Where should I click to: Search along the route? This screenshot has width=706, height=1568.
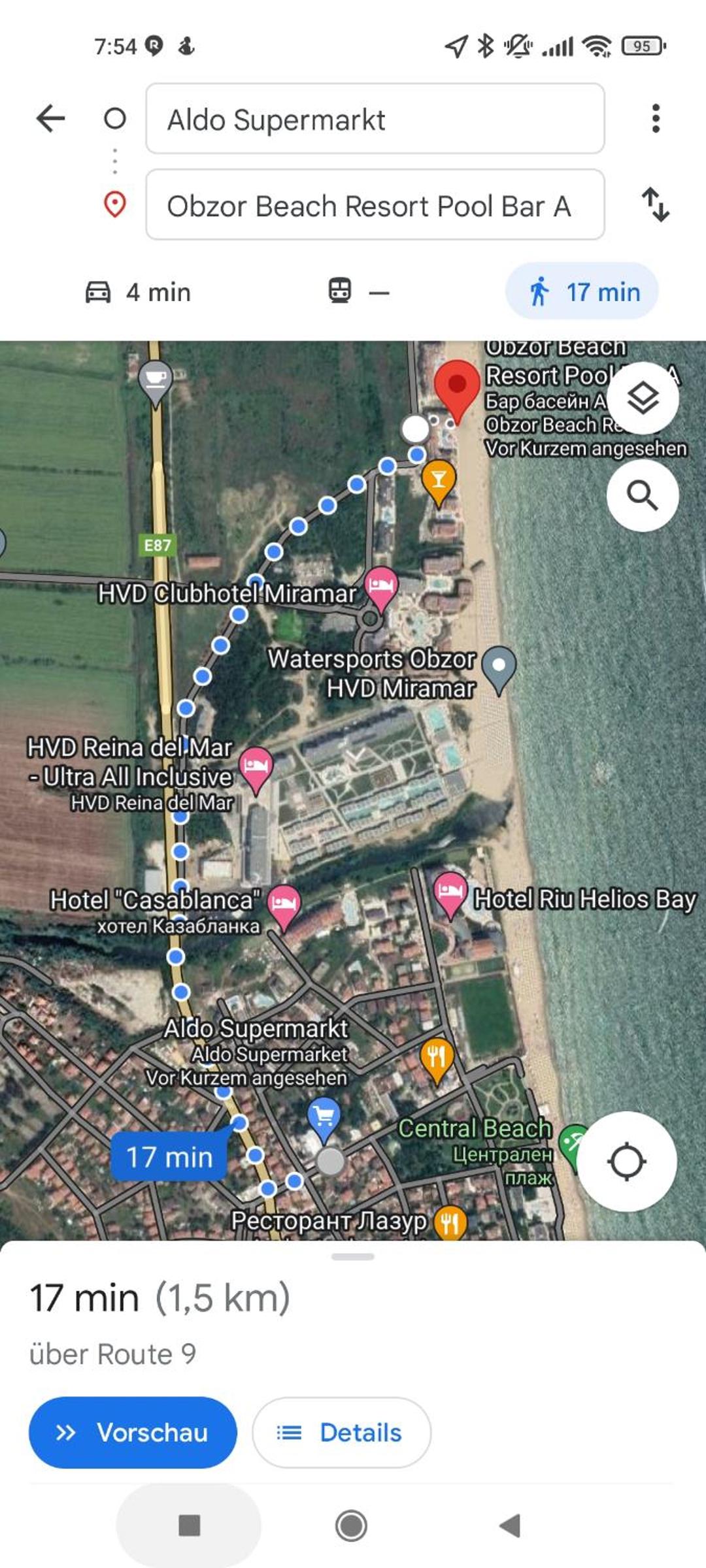pos(643,496)
